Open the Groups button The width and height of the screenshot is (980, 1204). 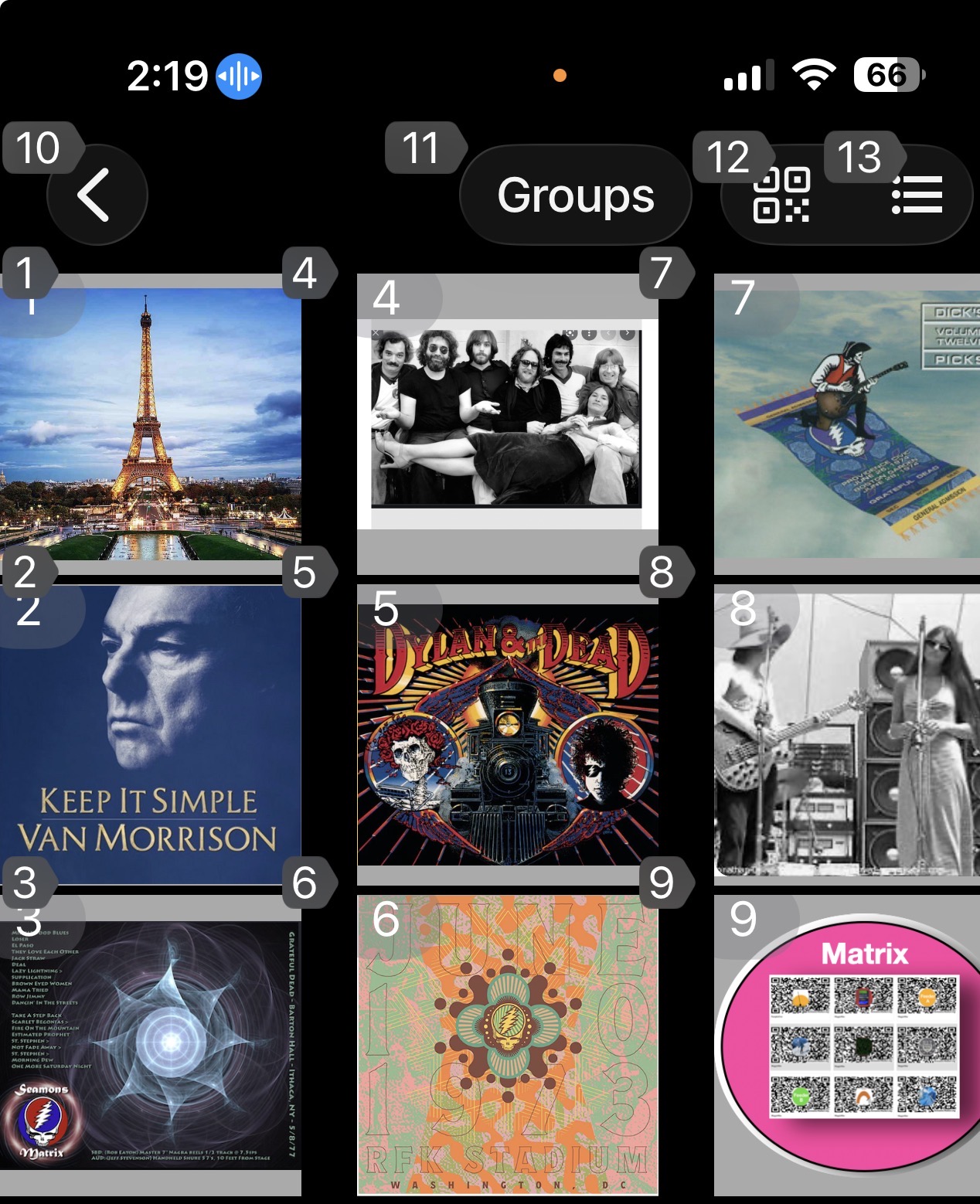575,195
